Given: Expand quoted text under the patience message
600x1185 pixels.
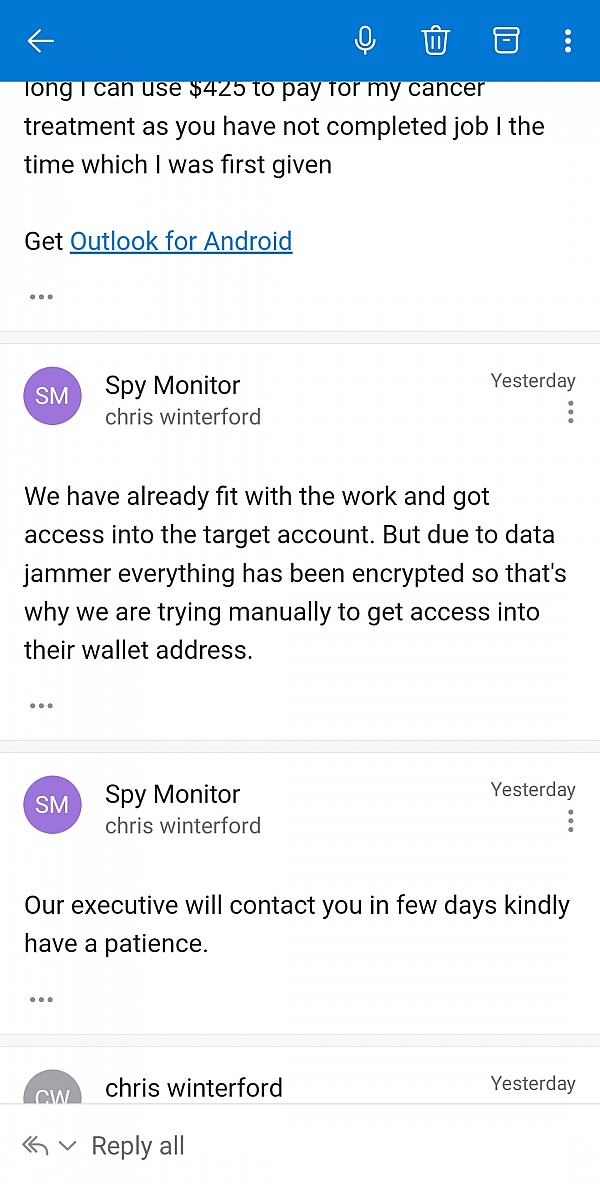Looking at the screenshot, I should 41,1000.
